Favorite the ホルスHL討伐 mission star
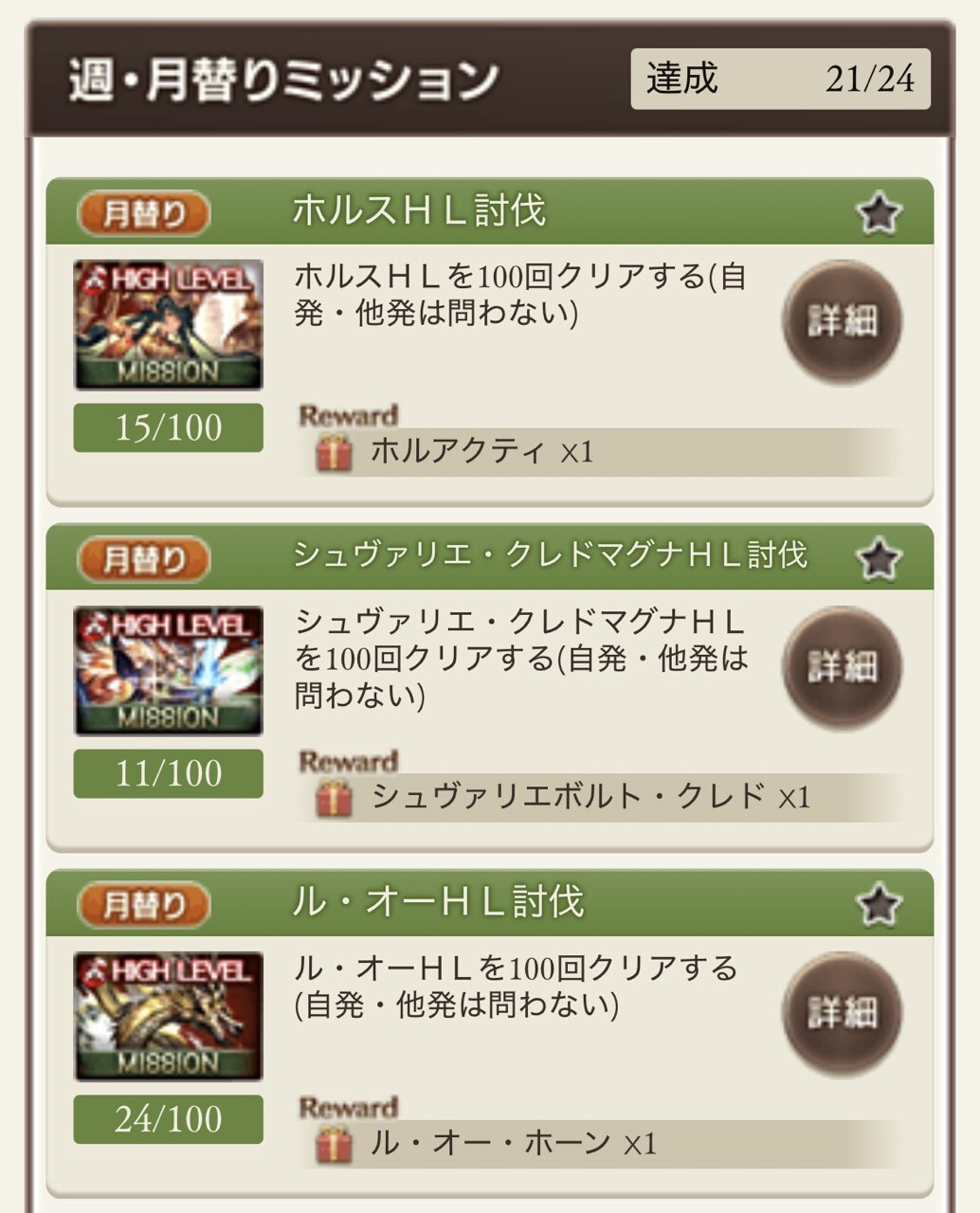This screenshot has height=1213, width=980. click(x=879, y=212)
